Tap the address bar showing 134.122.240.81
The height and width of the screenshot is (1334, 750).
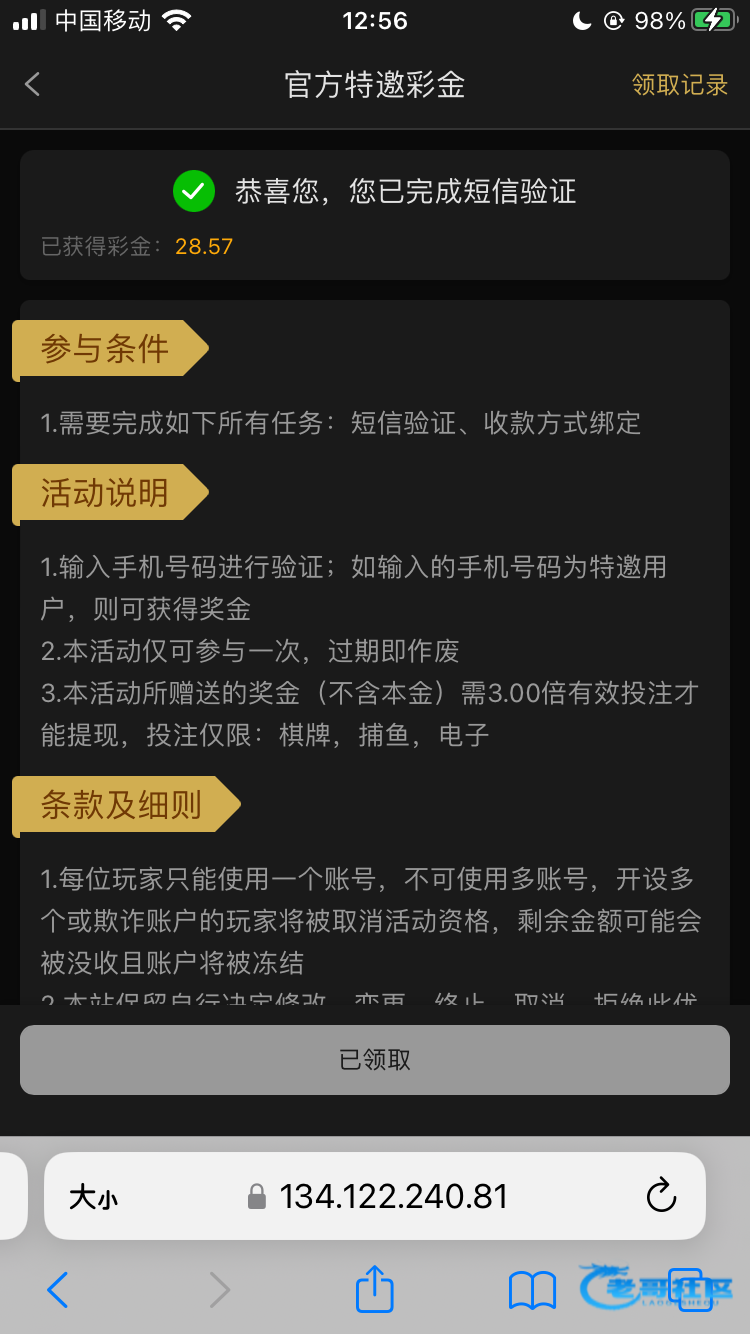coord(393,1196)
